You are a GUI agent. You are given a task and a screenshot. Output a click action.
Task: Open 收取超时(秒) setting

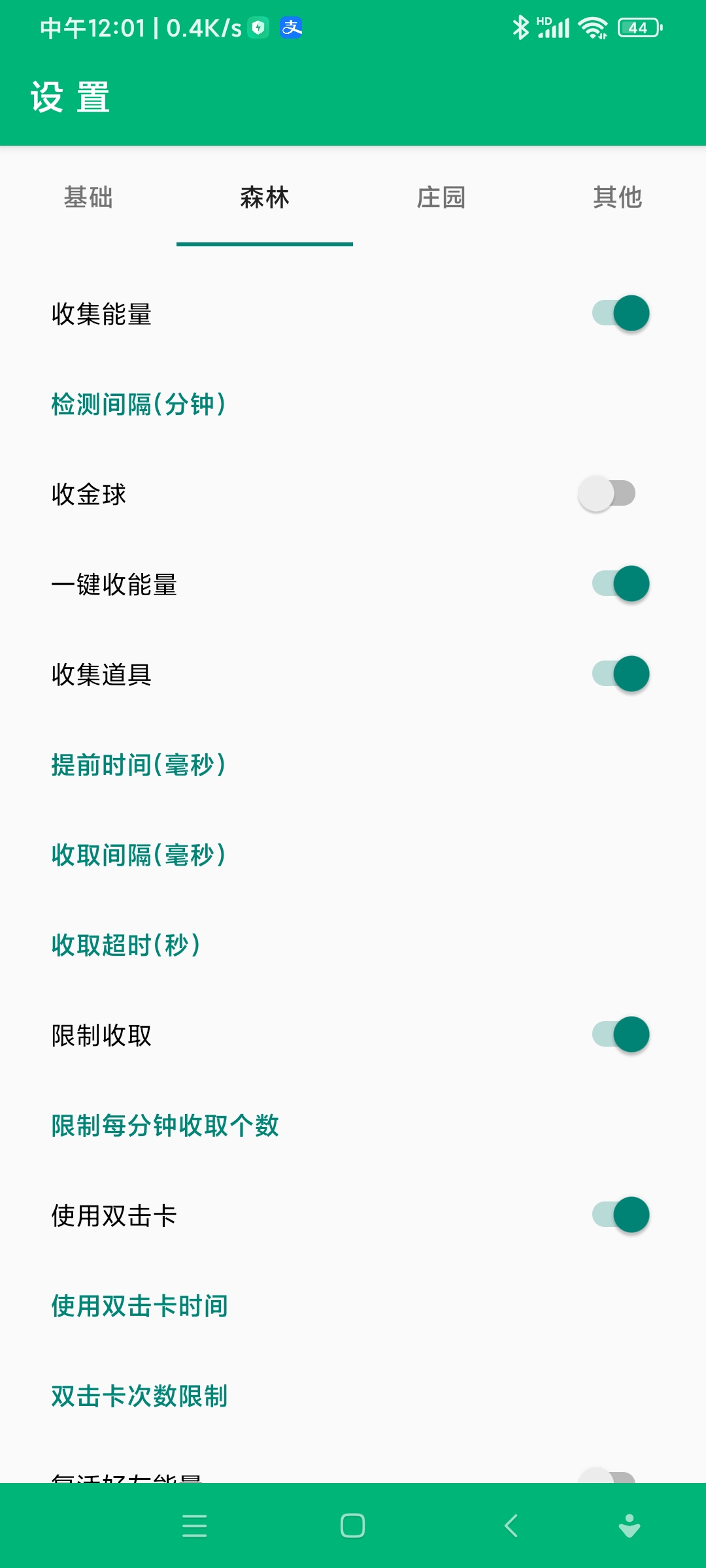point(126,945)
